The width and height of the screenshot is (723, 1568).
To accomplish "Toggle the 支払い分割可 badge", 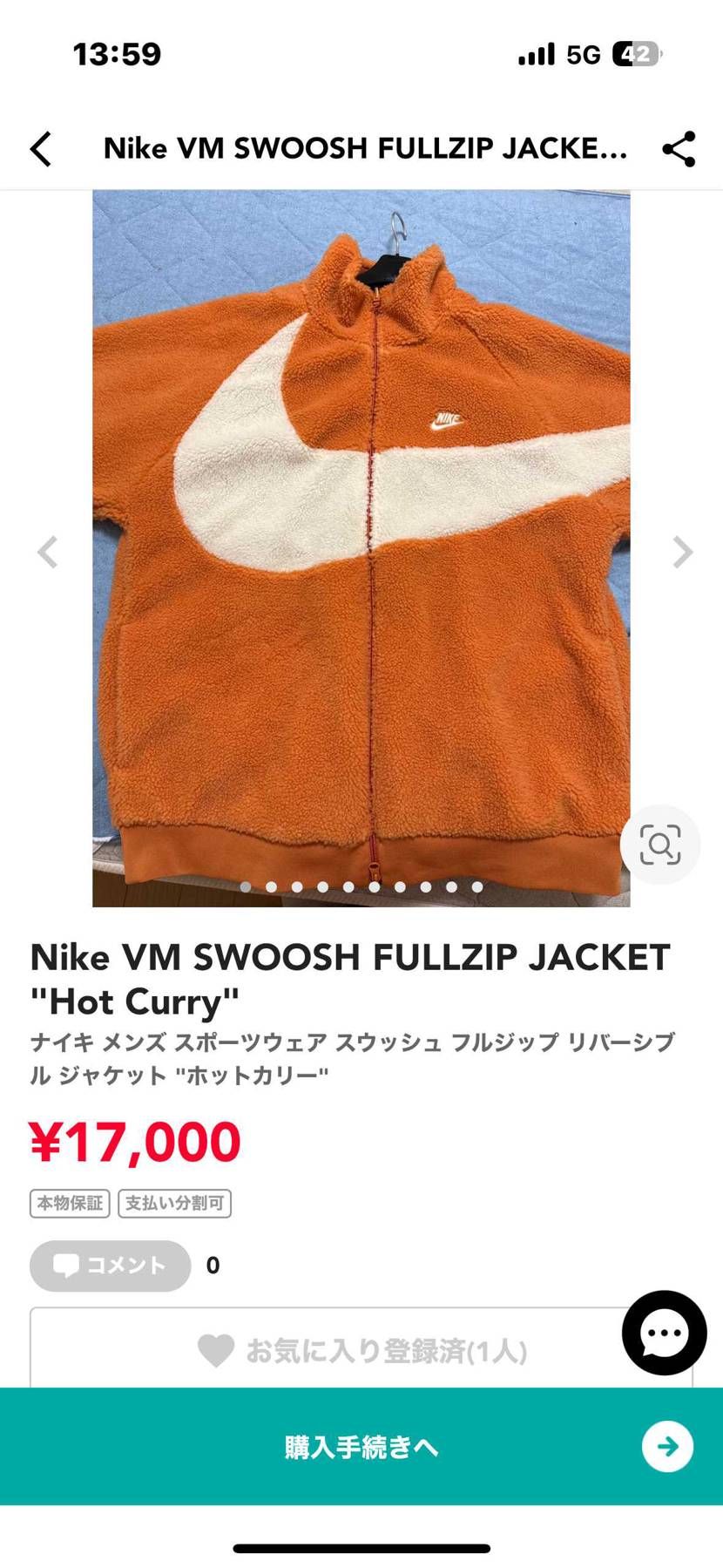I will [x=174, y=1203].
